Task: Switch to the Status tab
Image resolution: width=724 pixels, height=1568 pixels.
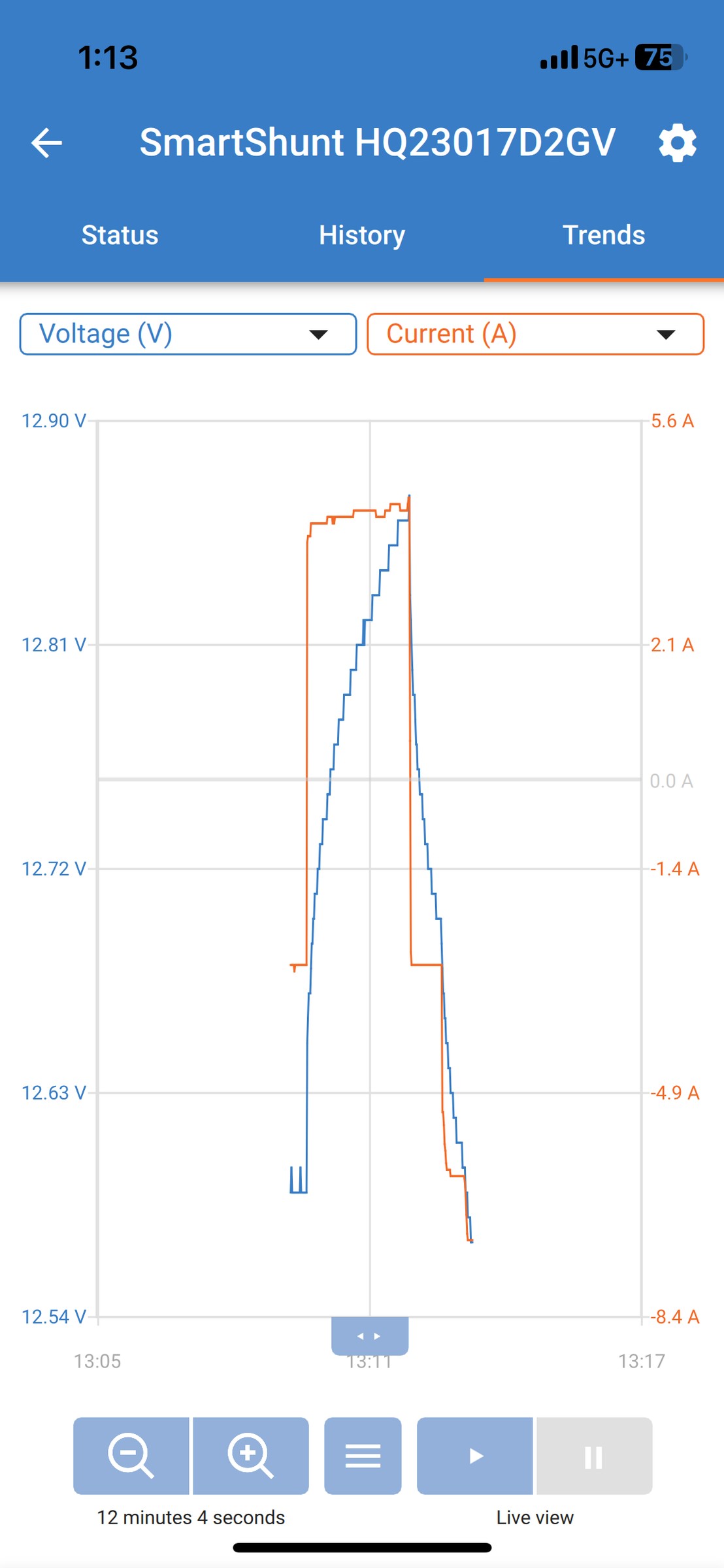Action: point(120,235)
